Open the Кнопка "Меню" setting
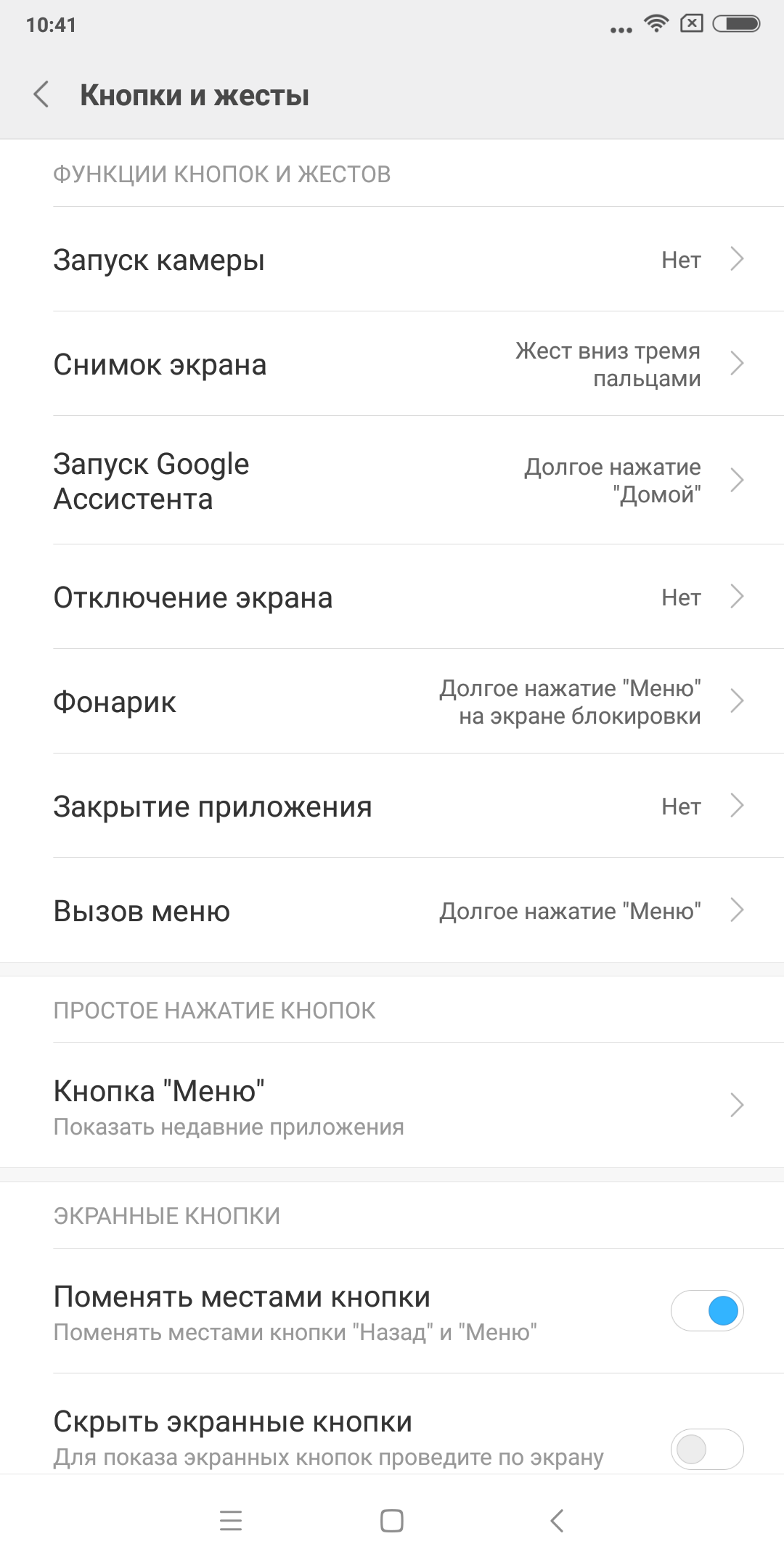The image size is (784, 1568). 392,1106
